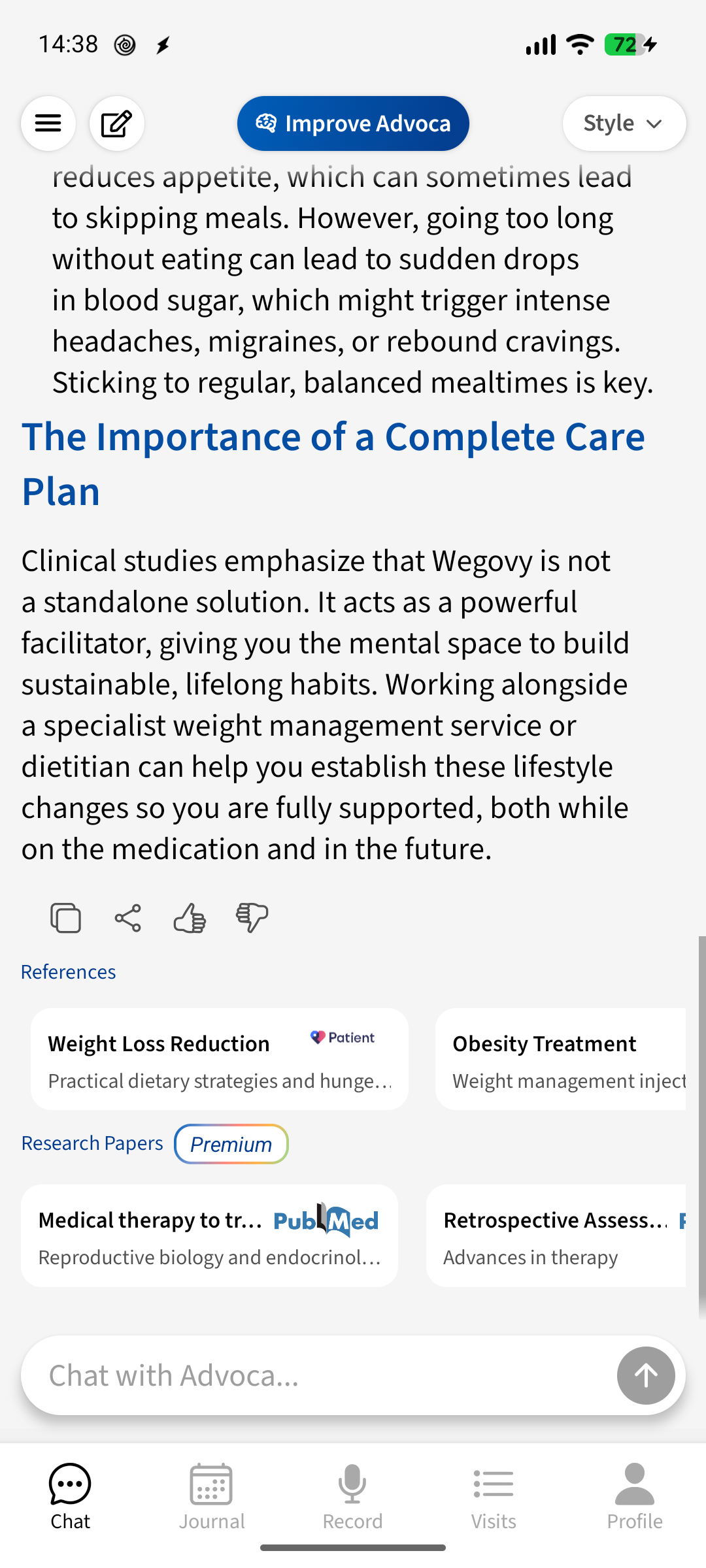Open the Profile tab
This screenshot has width=706, height=1568.
pyautogui.click(x=635, y=1496)
